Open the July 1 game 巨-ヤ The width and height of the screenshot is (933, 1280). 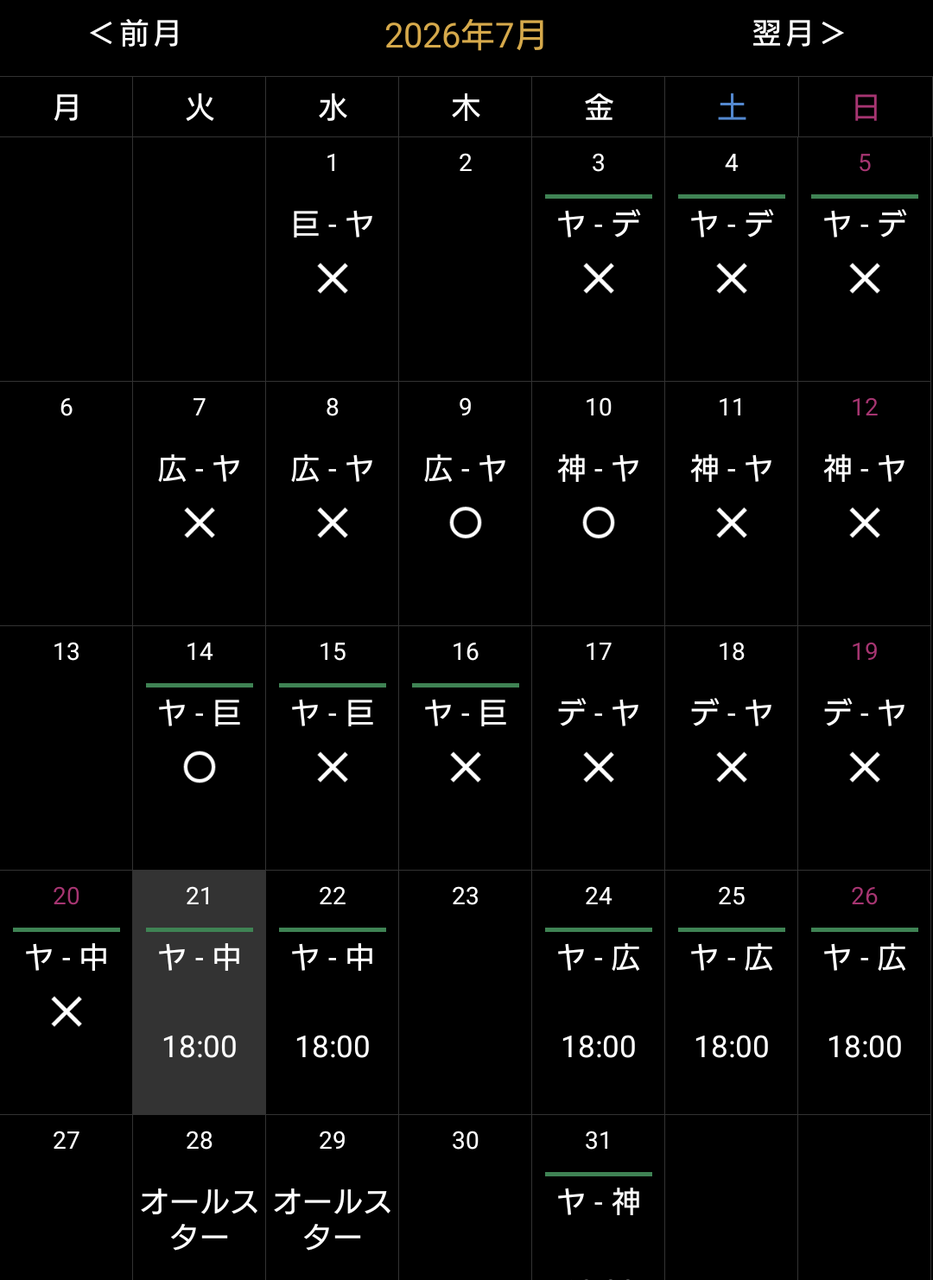[332, 259]
